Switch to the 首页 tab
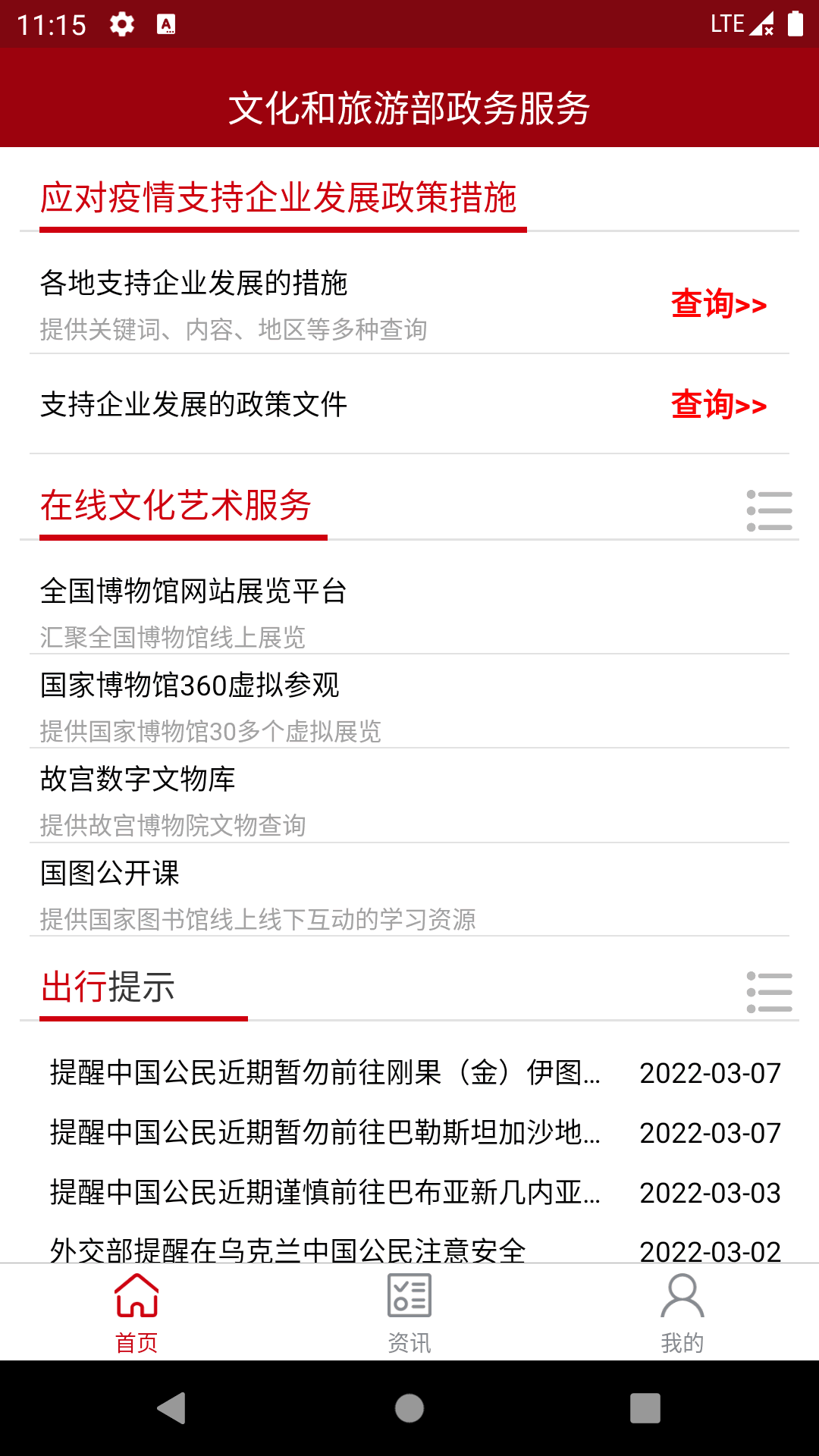 click(136, 1311)
